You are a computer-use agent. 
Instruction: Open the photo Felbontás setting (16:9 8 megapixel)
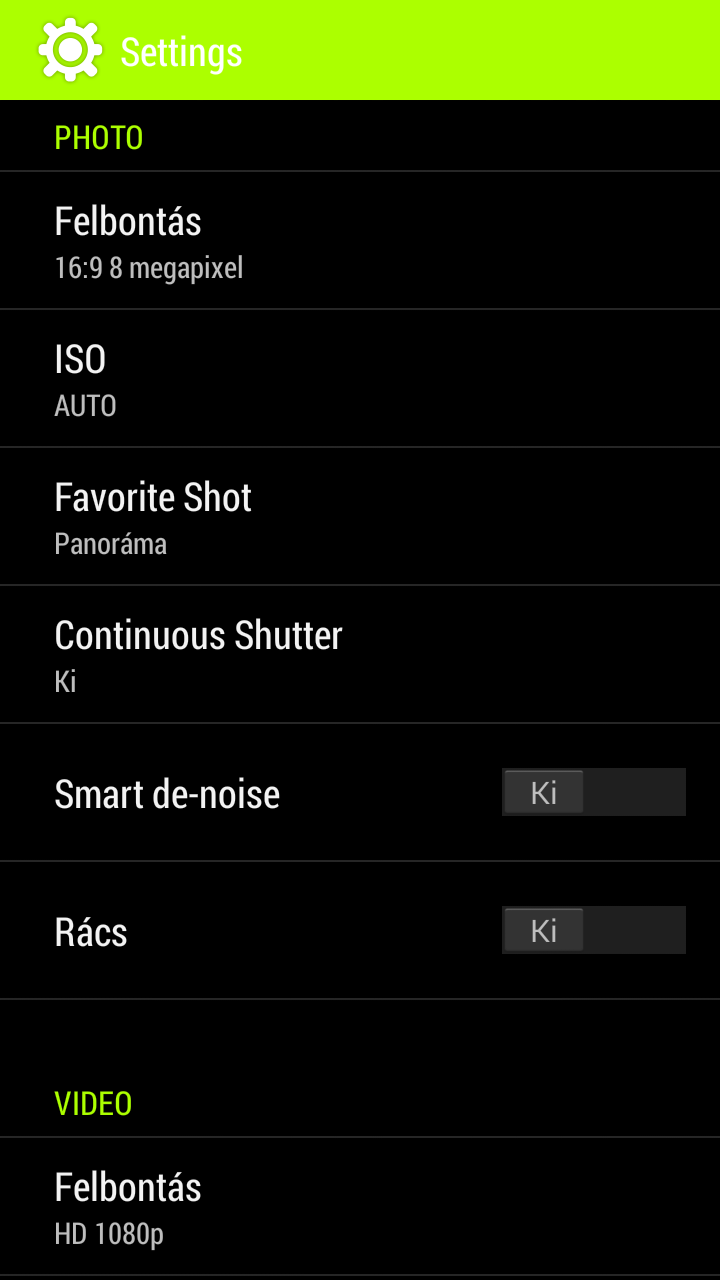click(x=360, y=241)
